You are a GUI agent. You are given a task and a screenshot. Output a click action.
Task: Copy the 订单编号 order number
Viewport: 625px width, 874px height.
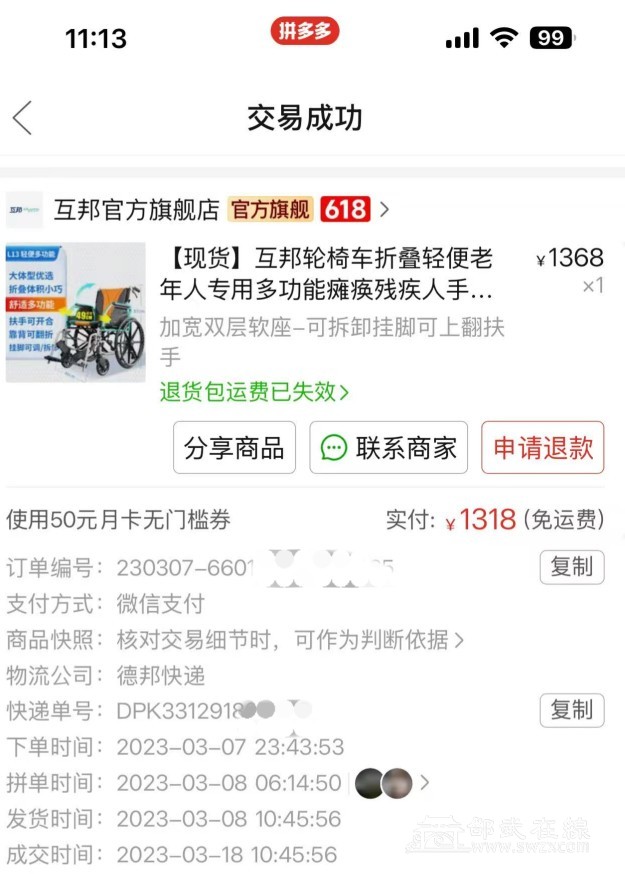572,568
